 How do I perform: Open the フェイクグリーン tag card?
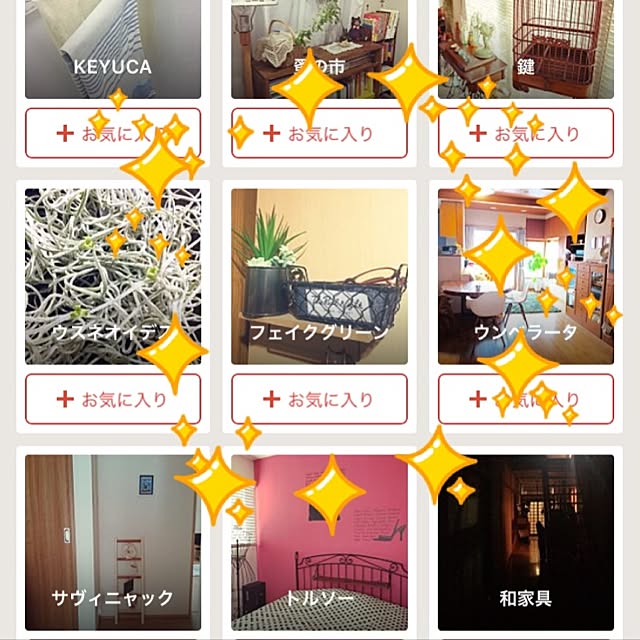tap(319, 276)
